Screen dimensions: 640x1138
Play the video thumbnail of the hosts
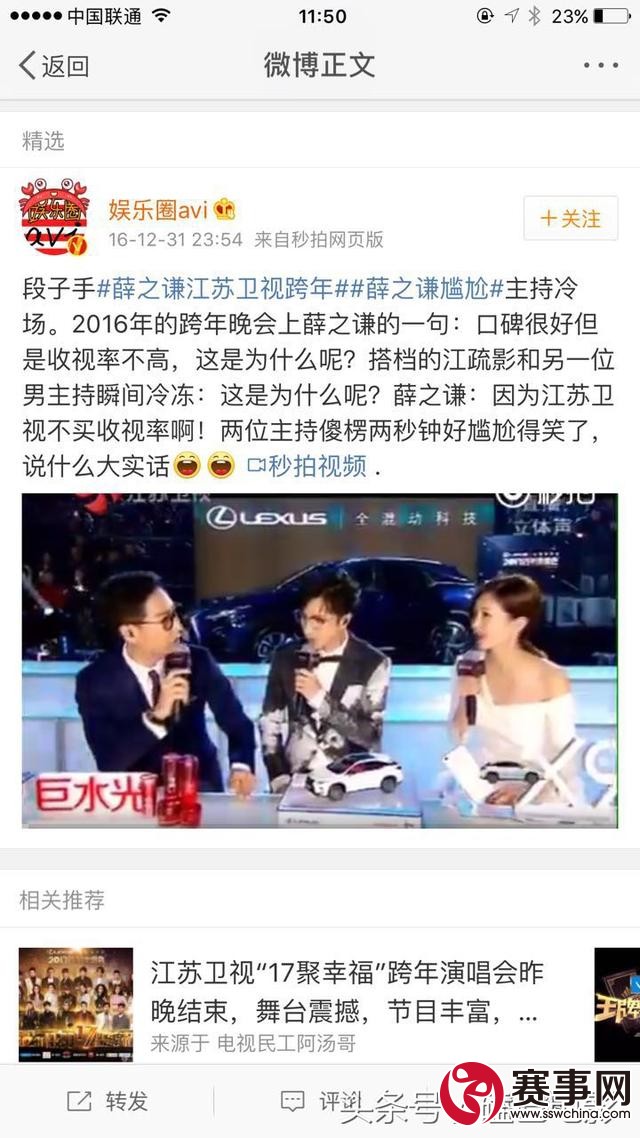[x=320, y=660]
